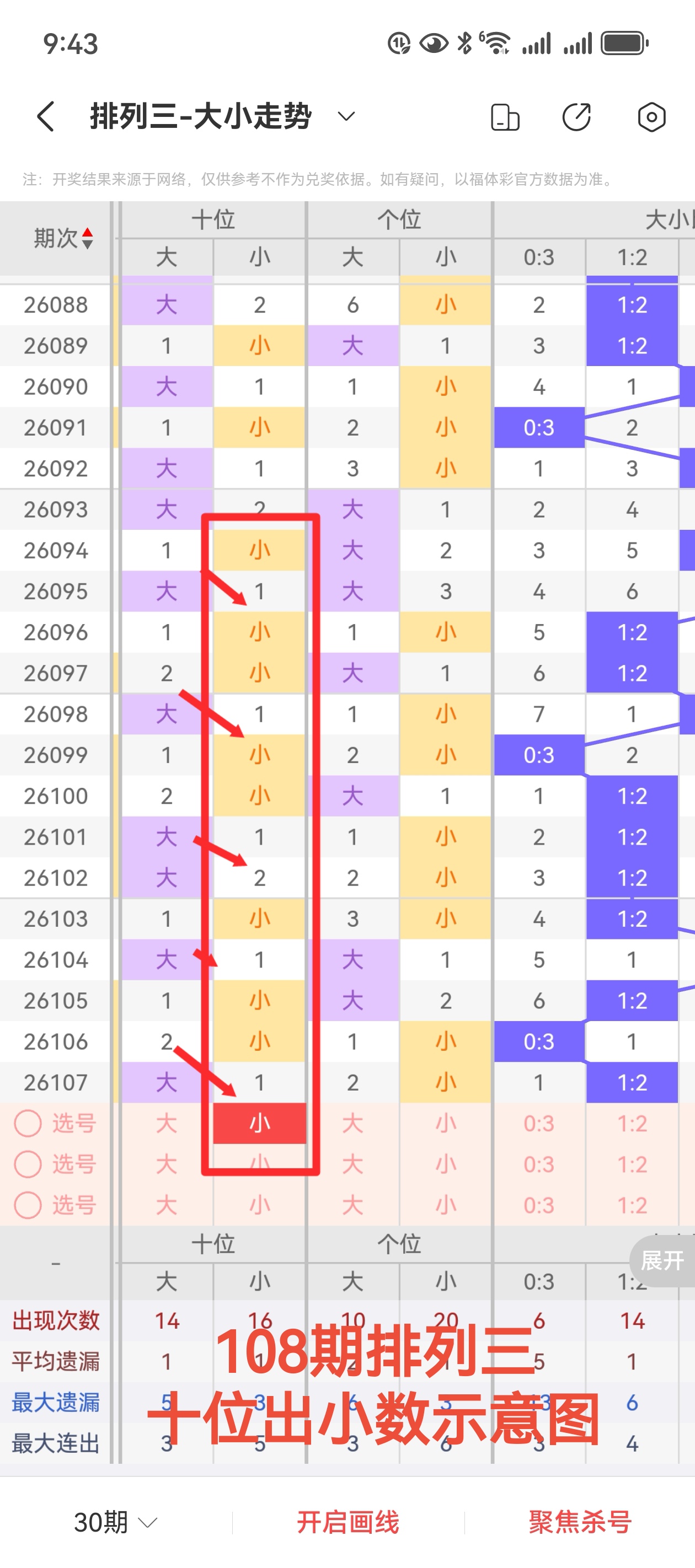Select 个位 小 in first 选号 row
695x1568 pixels.
[x=446, y=1124]
